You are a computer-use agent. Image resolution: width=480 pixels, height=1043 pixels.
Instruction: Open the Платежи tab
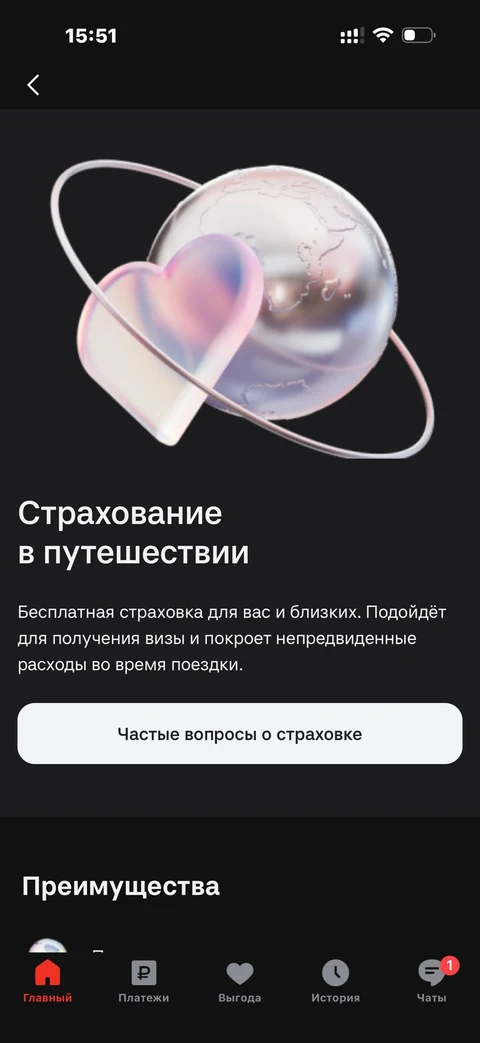point(144,981)
